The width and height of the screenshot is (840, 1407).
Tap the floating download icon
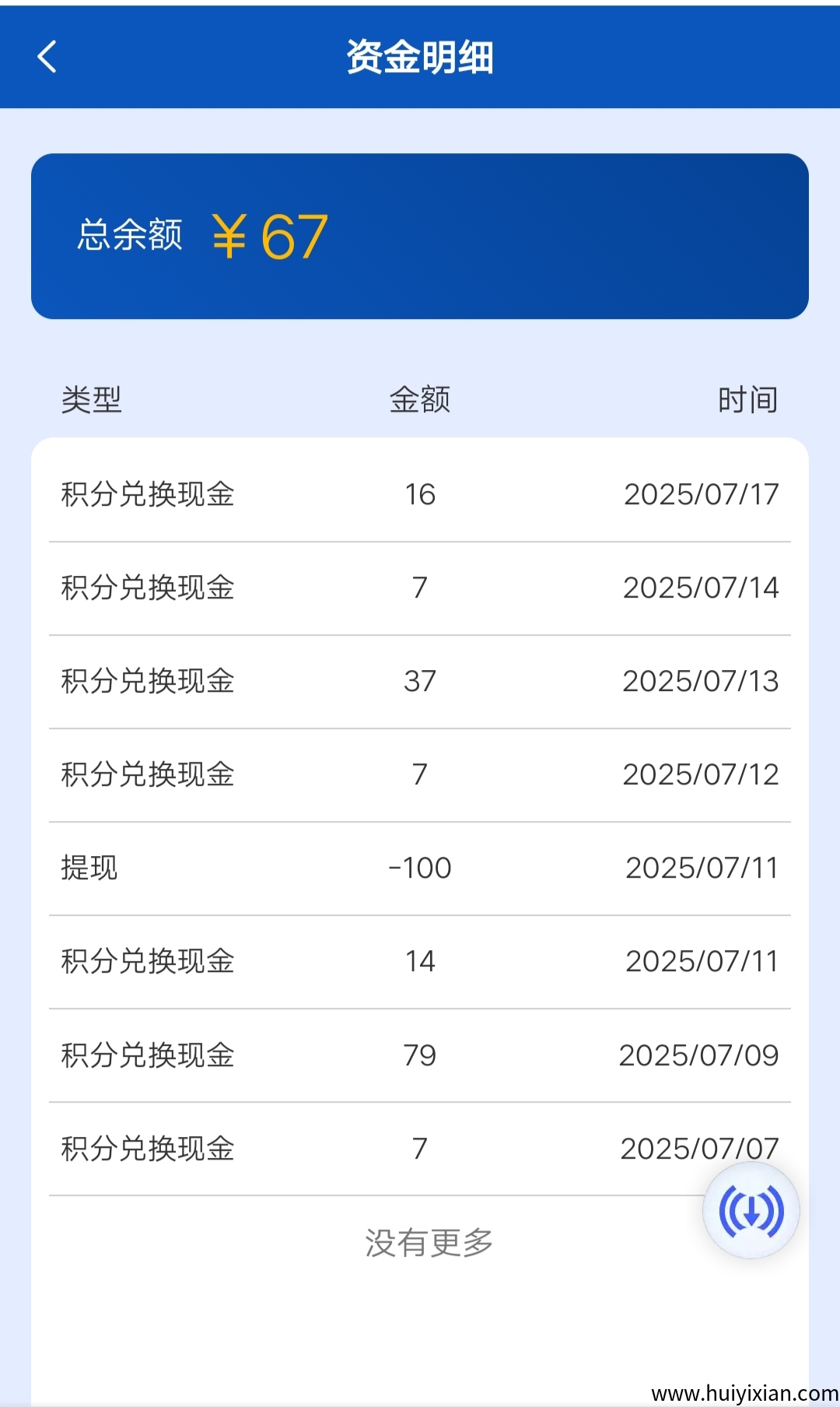click(x=753, y=1212)
